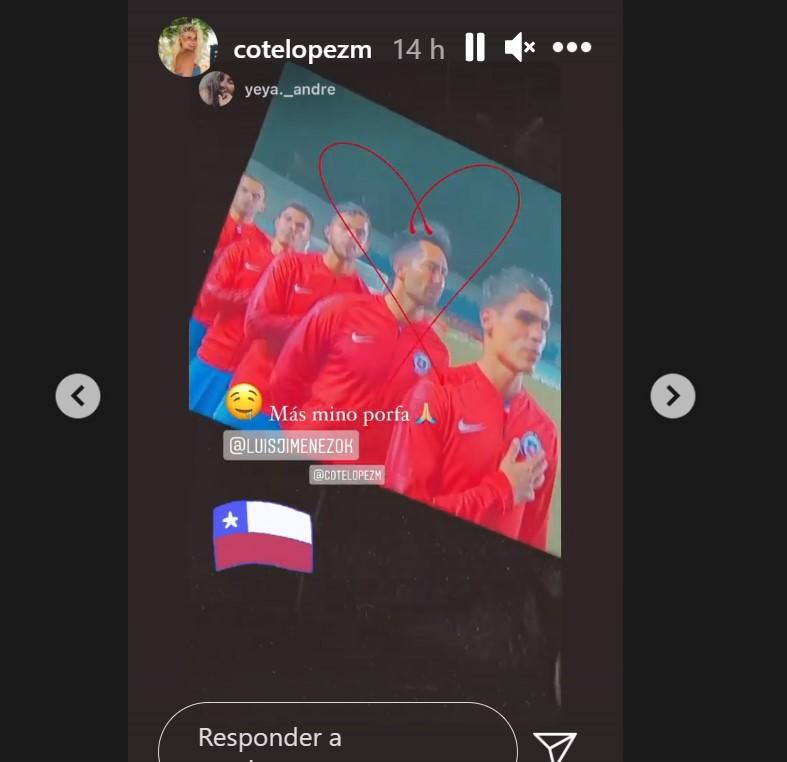Open the three-dot options menu
This screenshot has width=787, height=762.
572,47
